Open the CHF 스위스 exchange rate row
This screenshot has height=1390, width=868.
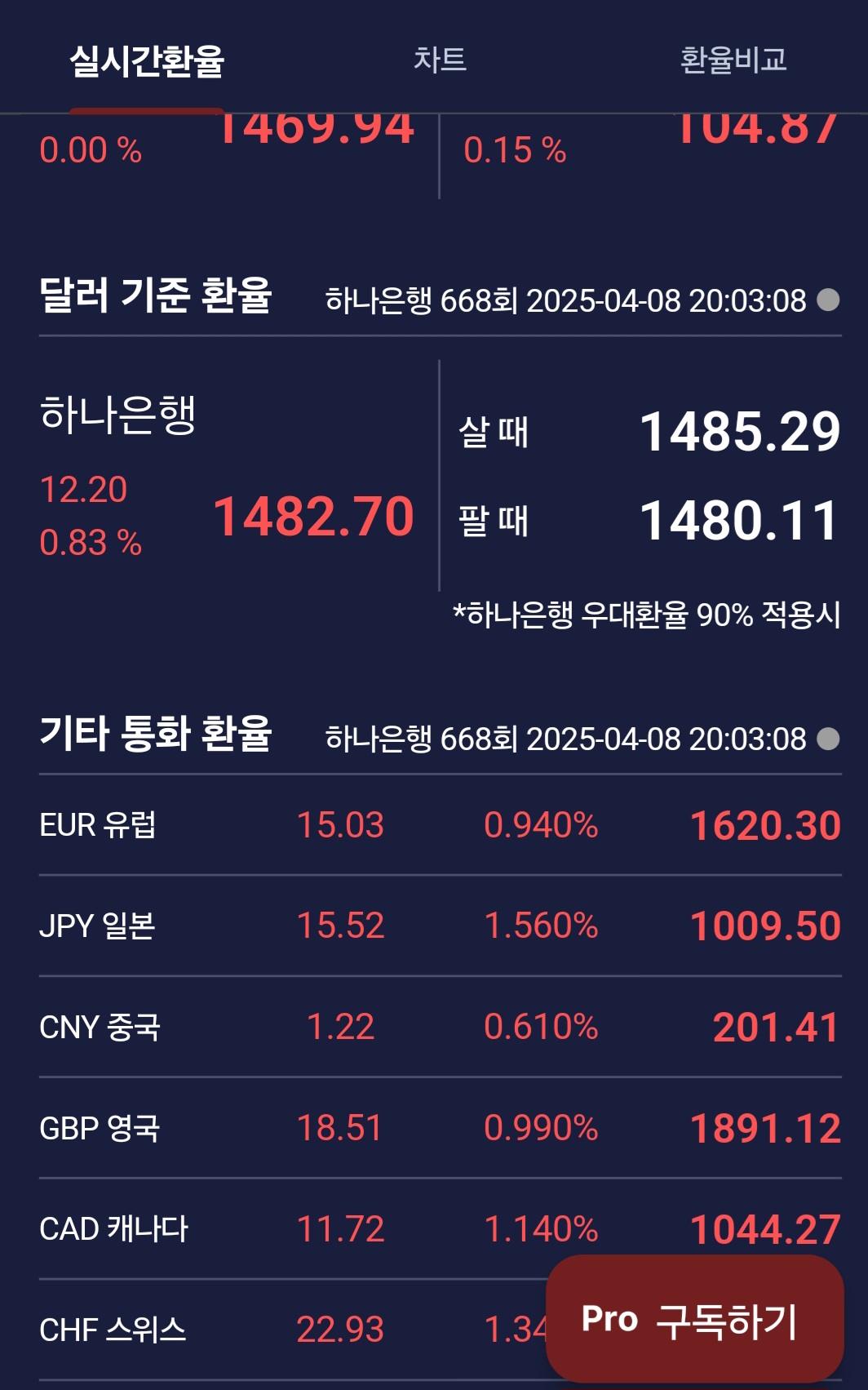286,1330
